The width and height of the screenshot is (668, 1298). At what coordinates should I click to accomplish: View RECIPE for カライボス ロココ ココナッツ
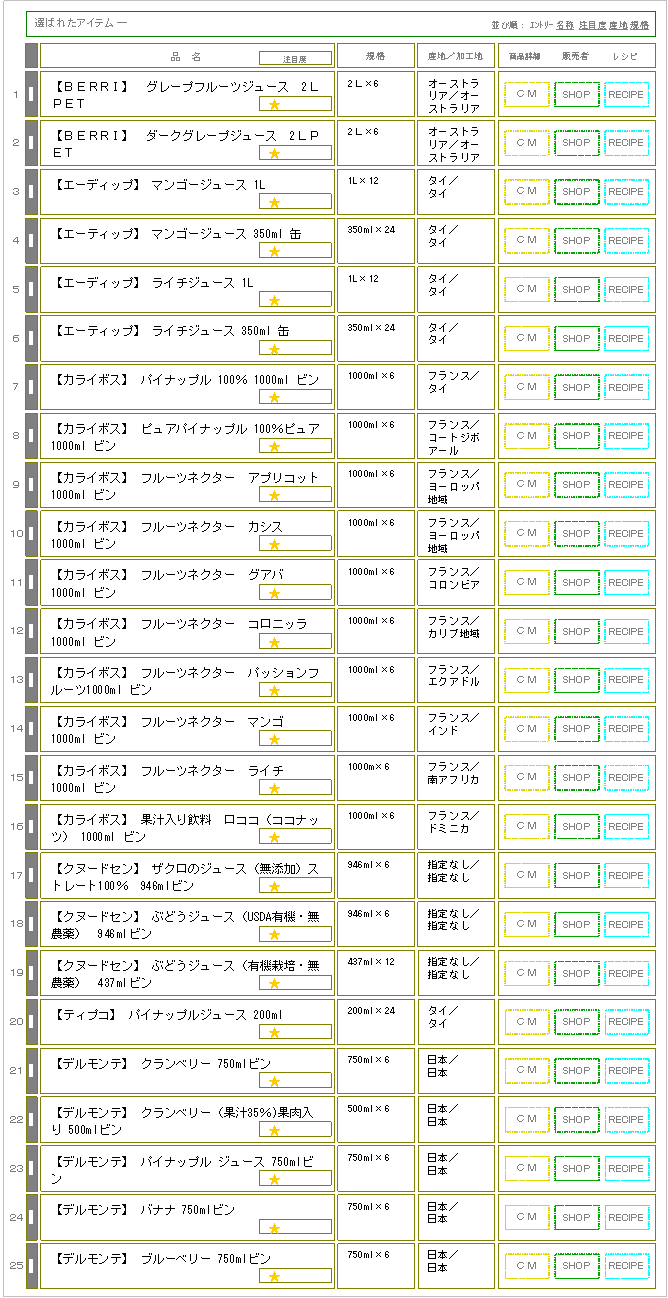(627, 827)
